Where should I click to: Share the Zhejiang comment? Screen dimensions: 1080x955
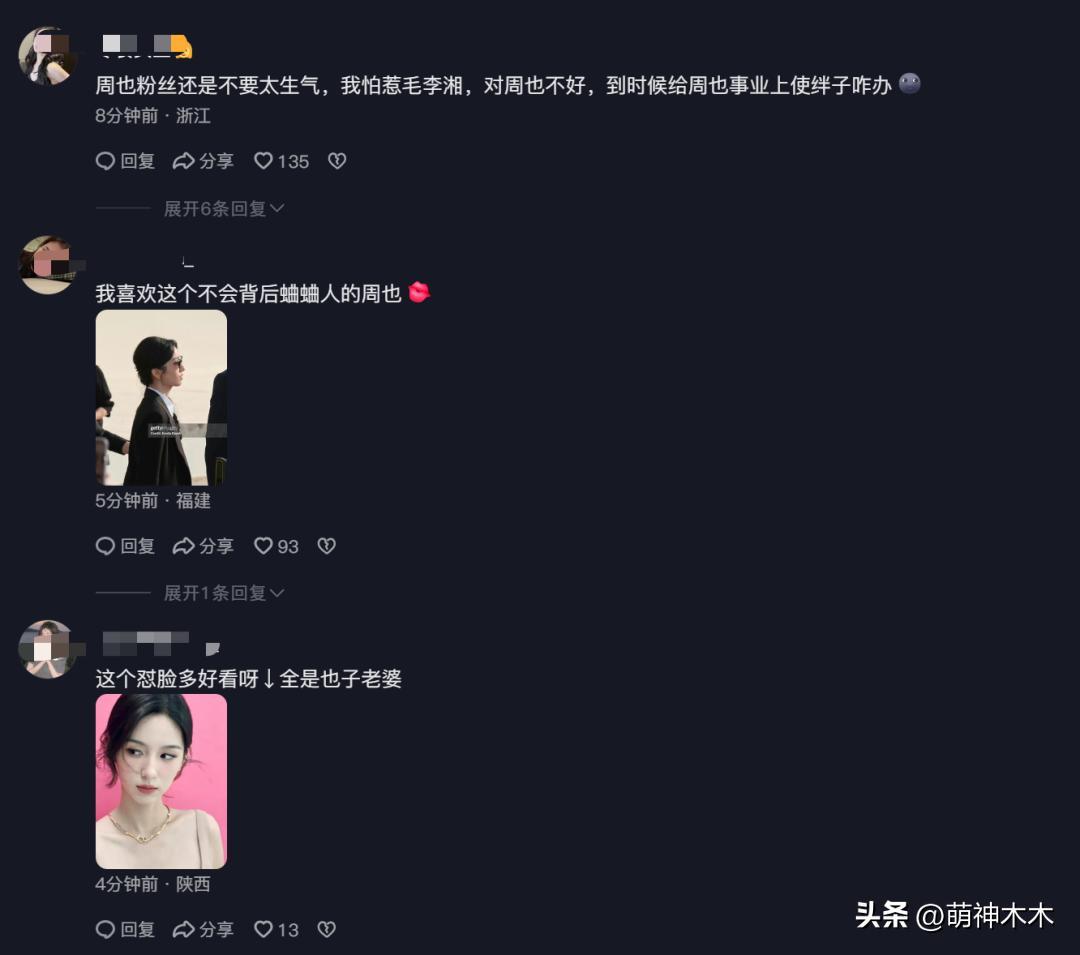[x=203, y=161]
